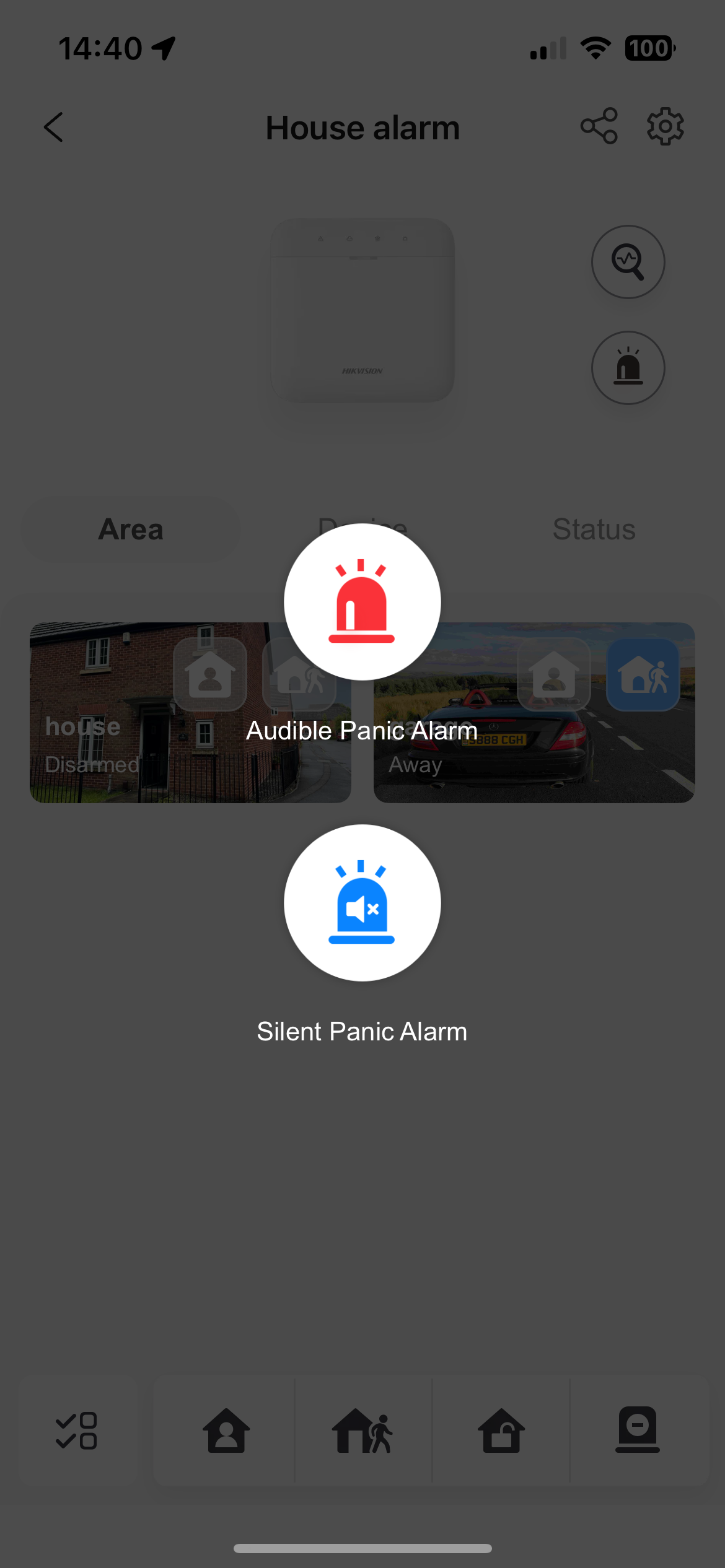Open the multi-select areas checklist
The image size is (725, 1568).
pos(77,1431)
